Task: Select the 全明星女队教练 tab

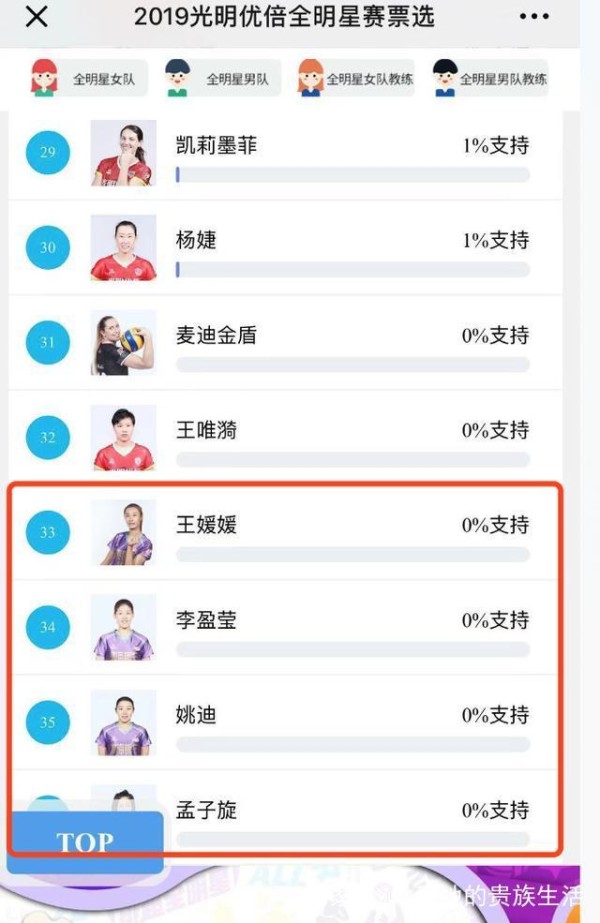Action: [355, 78]
